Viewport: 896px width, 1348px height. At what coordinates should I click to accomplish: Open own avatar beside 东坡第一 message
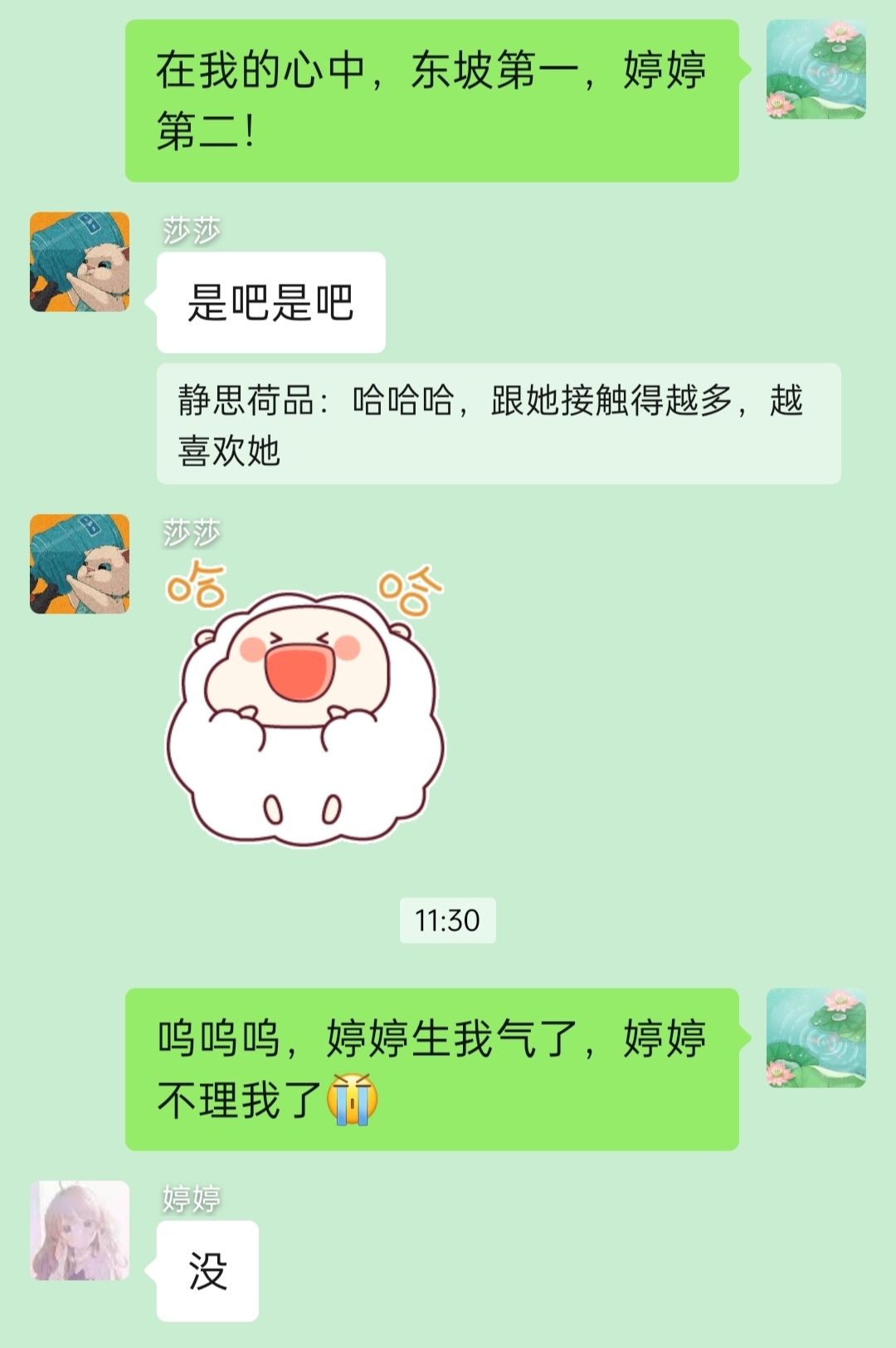[816, 70]
